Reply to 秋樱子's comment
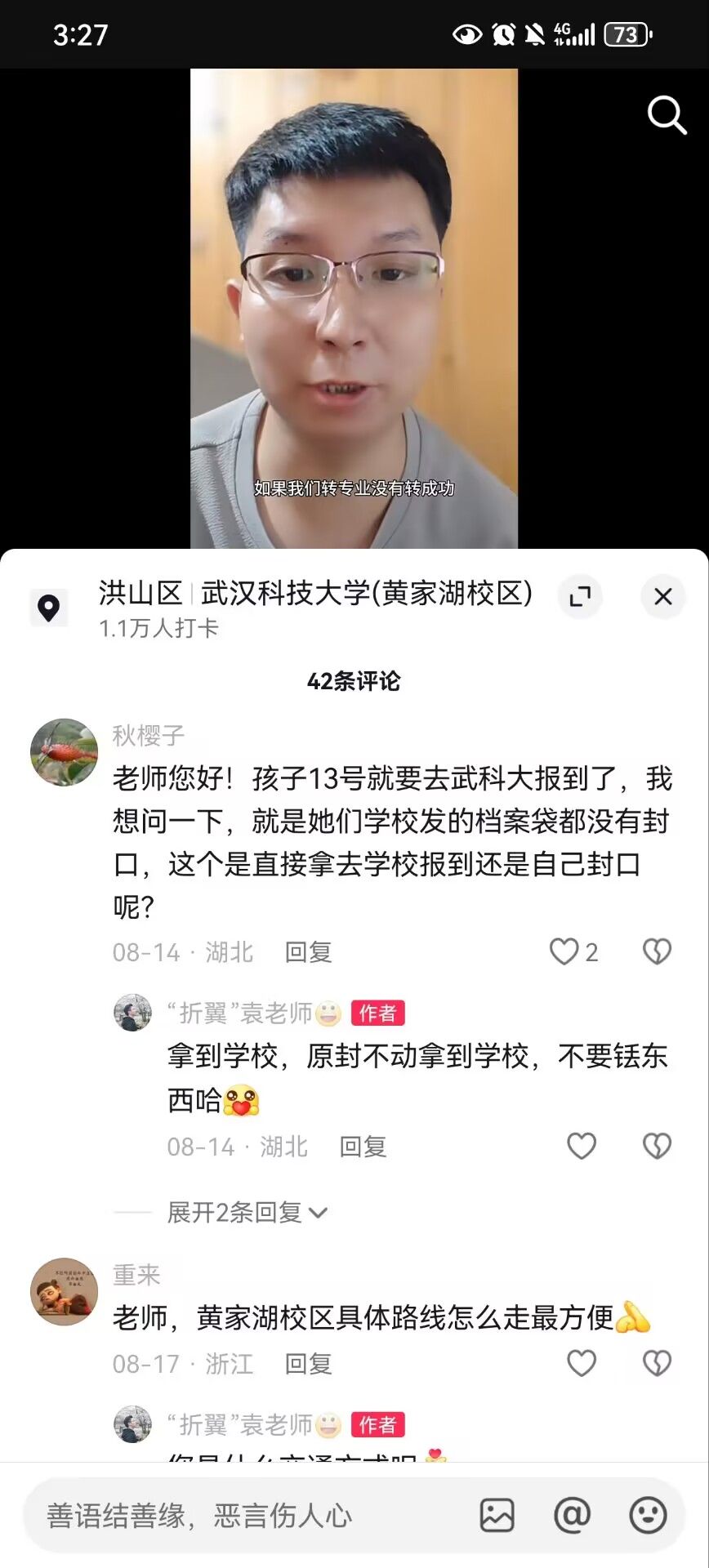The height and width of the screenshot is (1568, 709). click(308, 952)
